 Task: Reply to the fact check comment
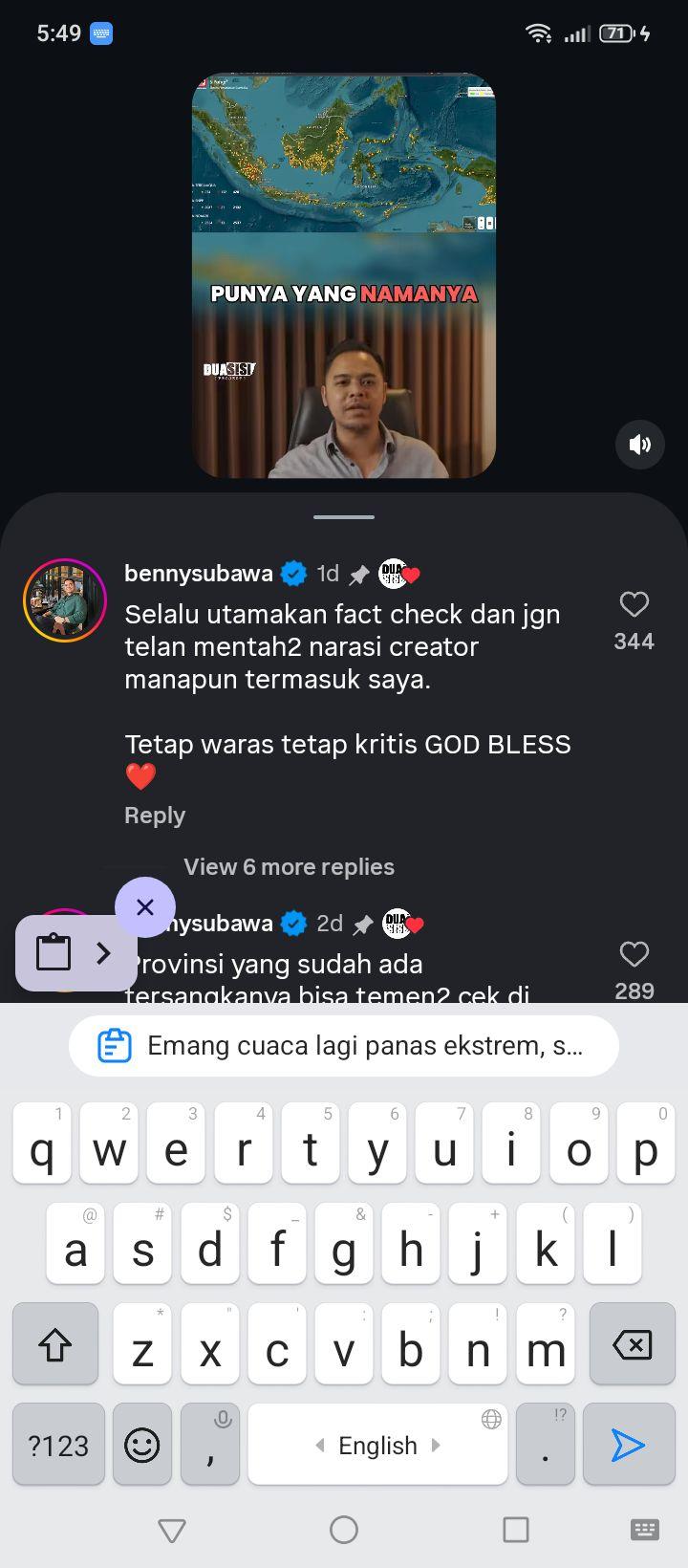pyautogui.click(x=155, y=816)
